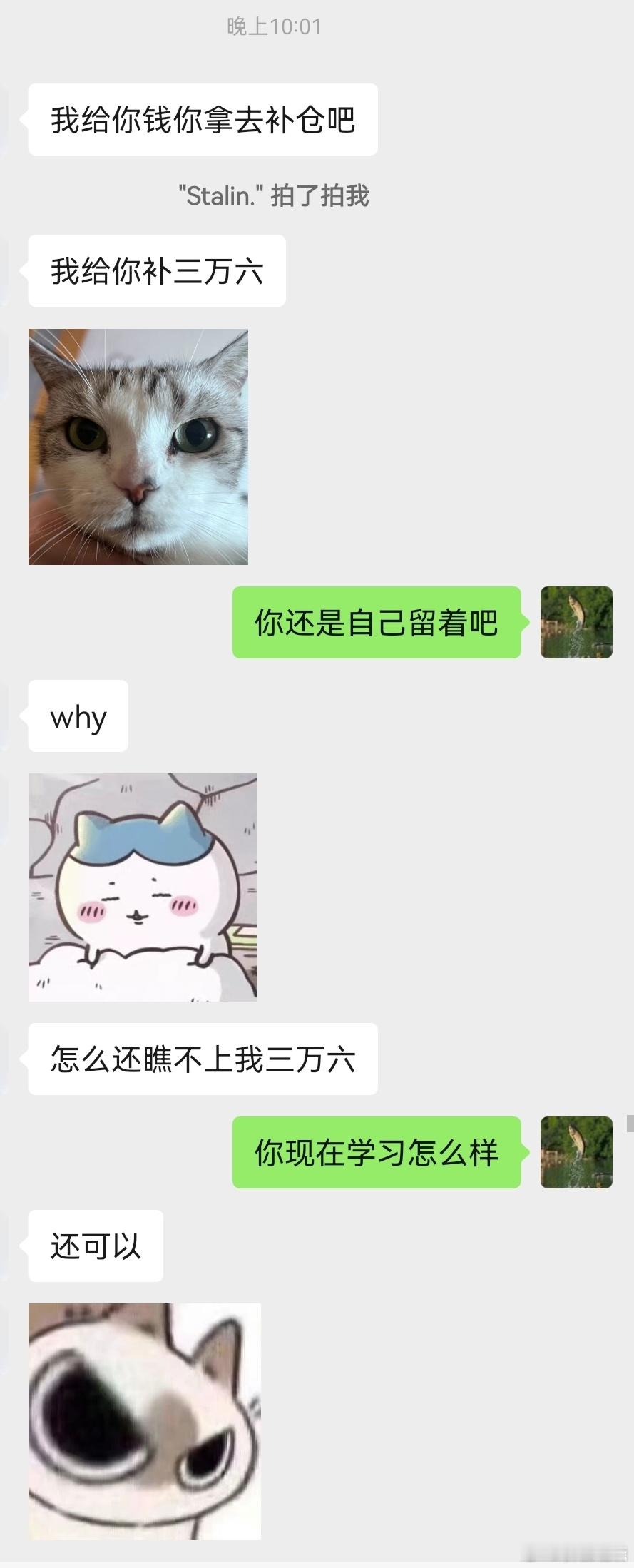
Task: Open the fish avatar next to green message
Action: click(576, 622)
